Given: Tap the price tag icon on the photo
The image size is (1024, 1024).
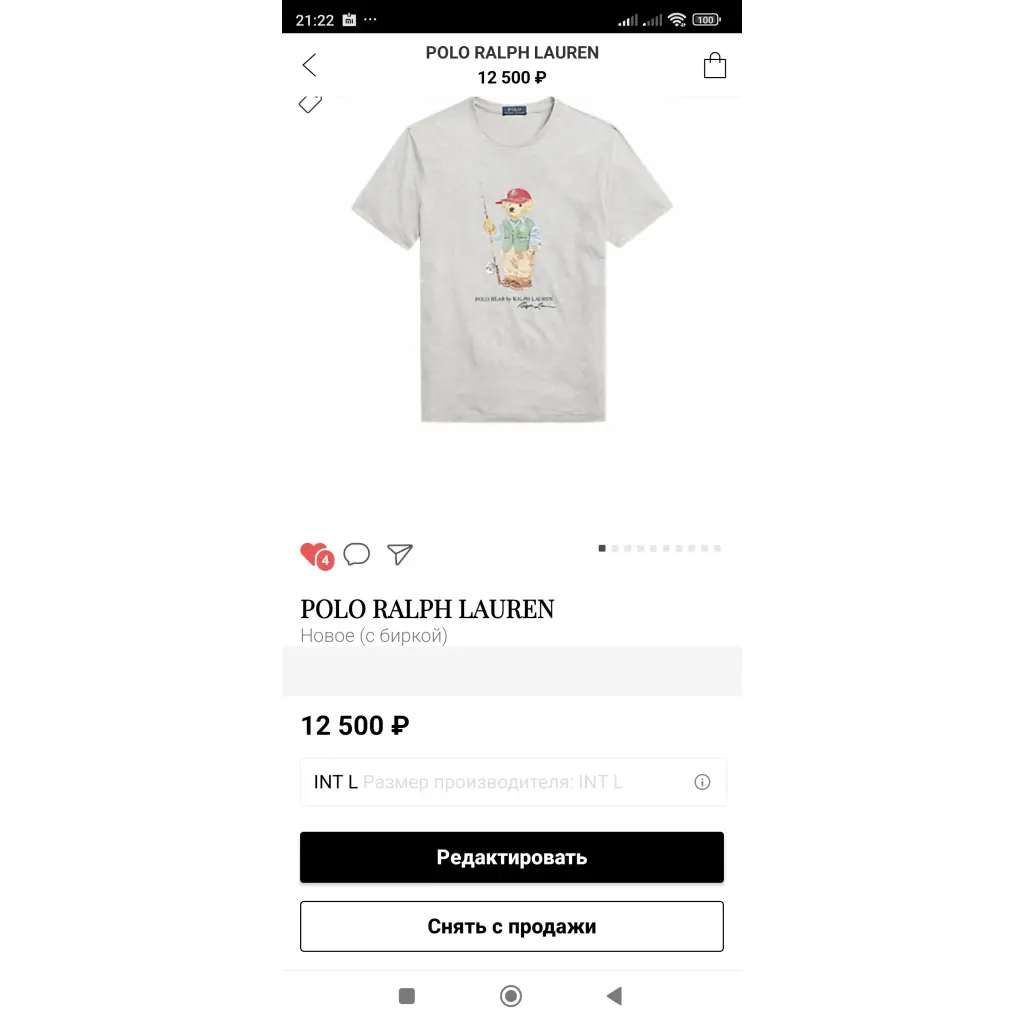Looking at the screenshot, I should tap(310, 103).
